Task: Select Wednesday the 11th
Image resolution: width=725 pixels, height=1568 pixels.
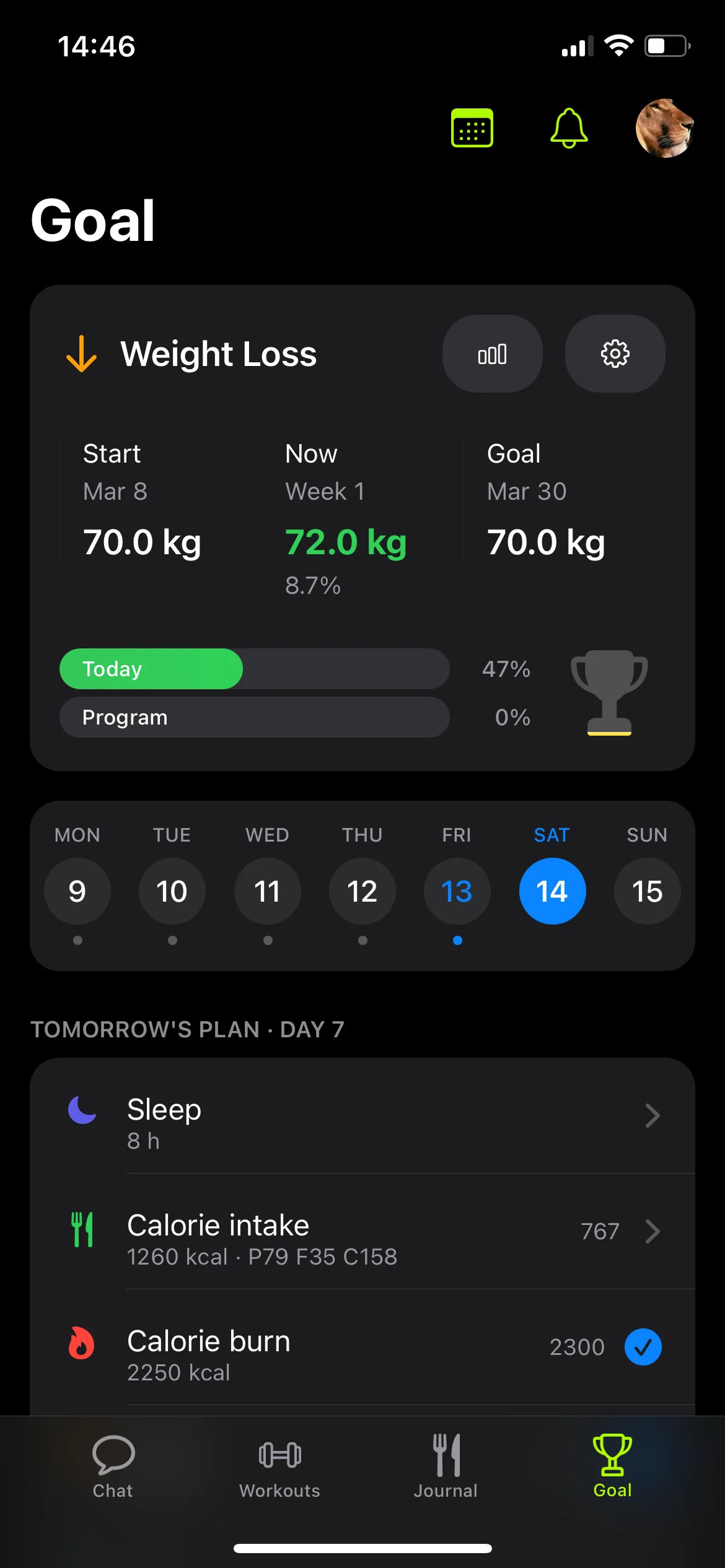Action: tap(267, 891)
